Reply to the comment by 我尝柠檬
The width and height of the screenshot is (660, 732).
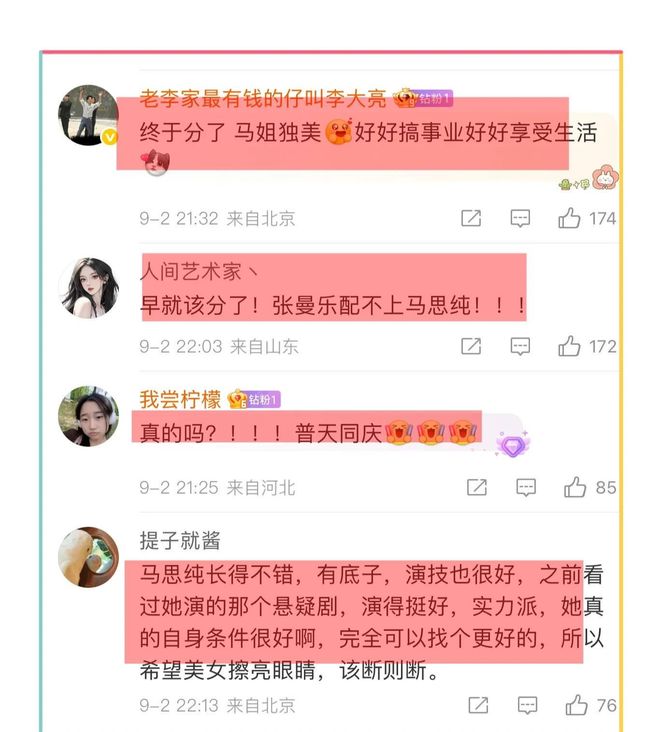click(x=525, y=488)
